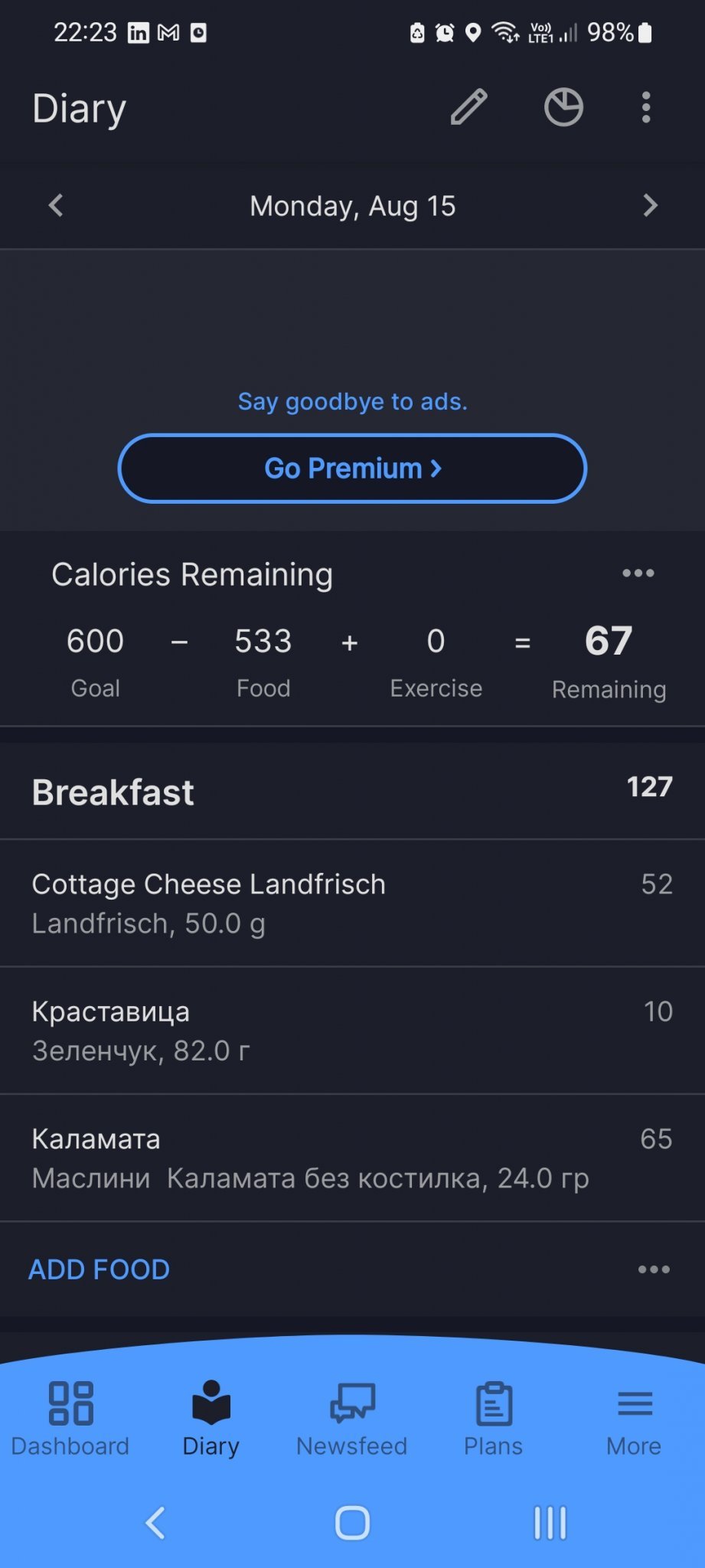Go to the next day
Image resolution: width=705 pixels, height=1568 pixels.
pos(650,205)
